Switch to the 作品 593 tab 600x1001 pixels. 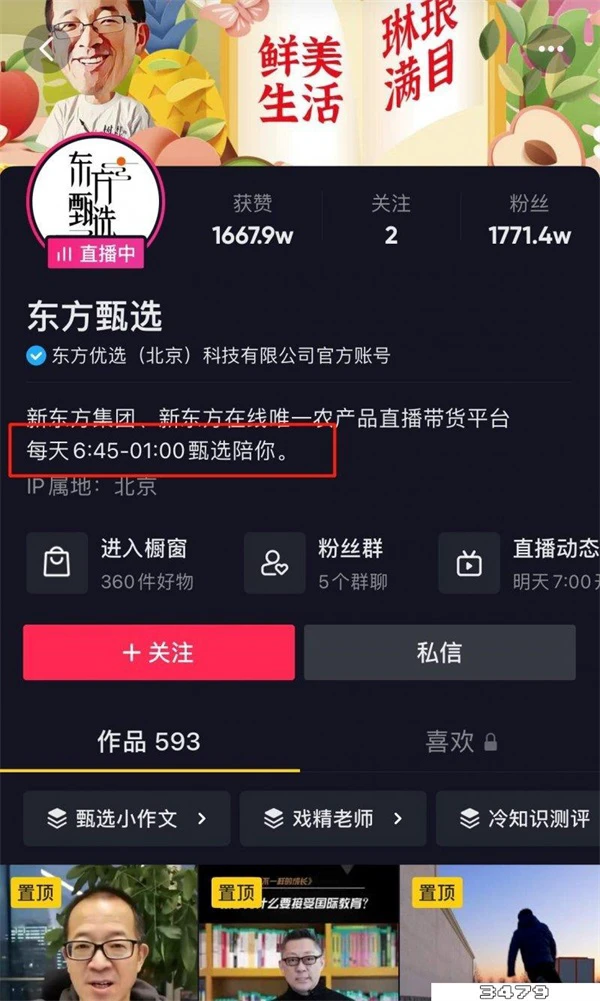tap(149, 742)
